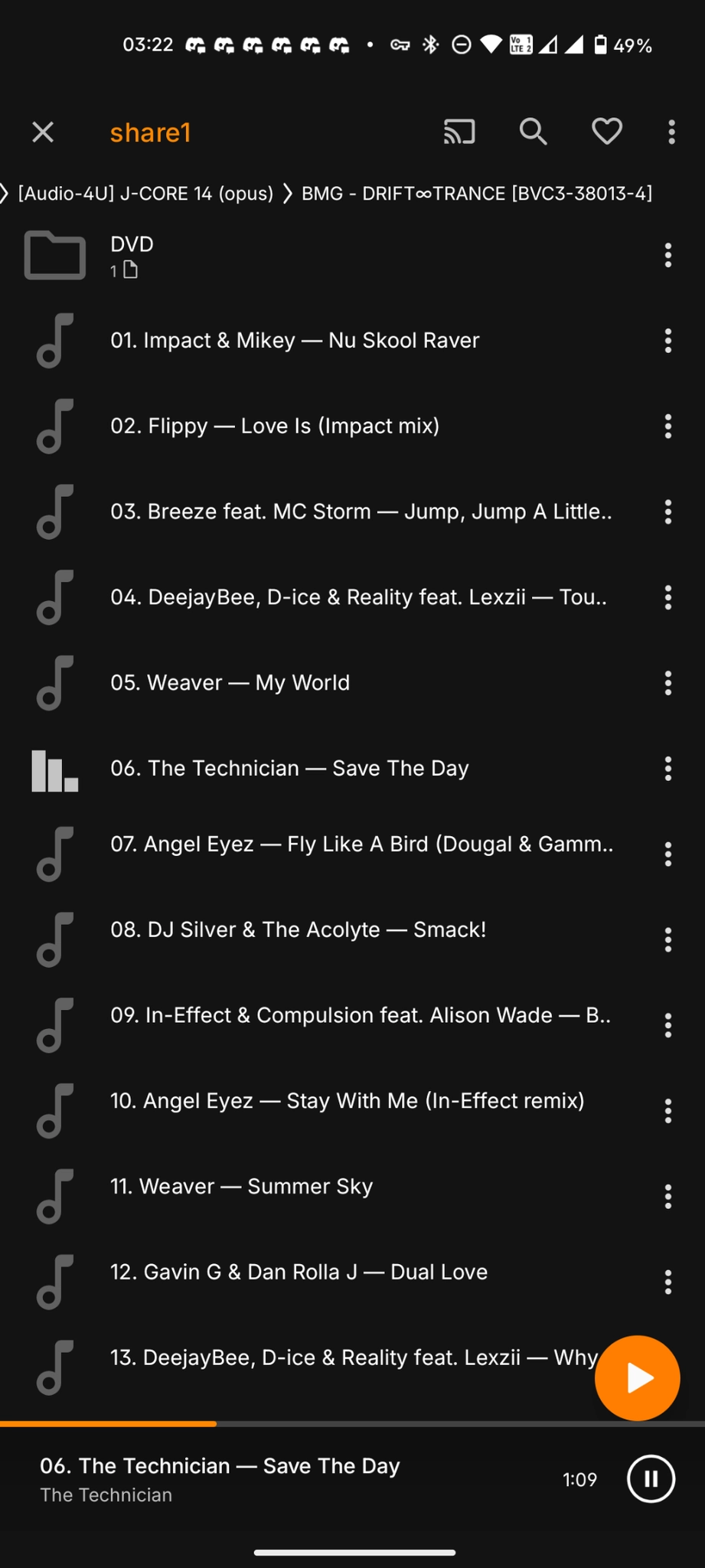Open options for track 03 by Breeze
Screen dimensions: 705x1568
(667, 512)
